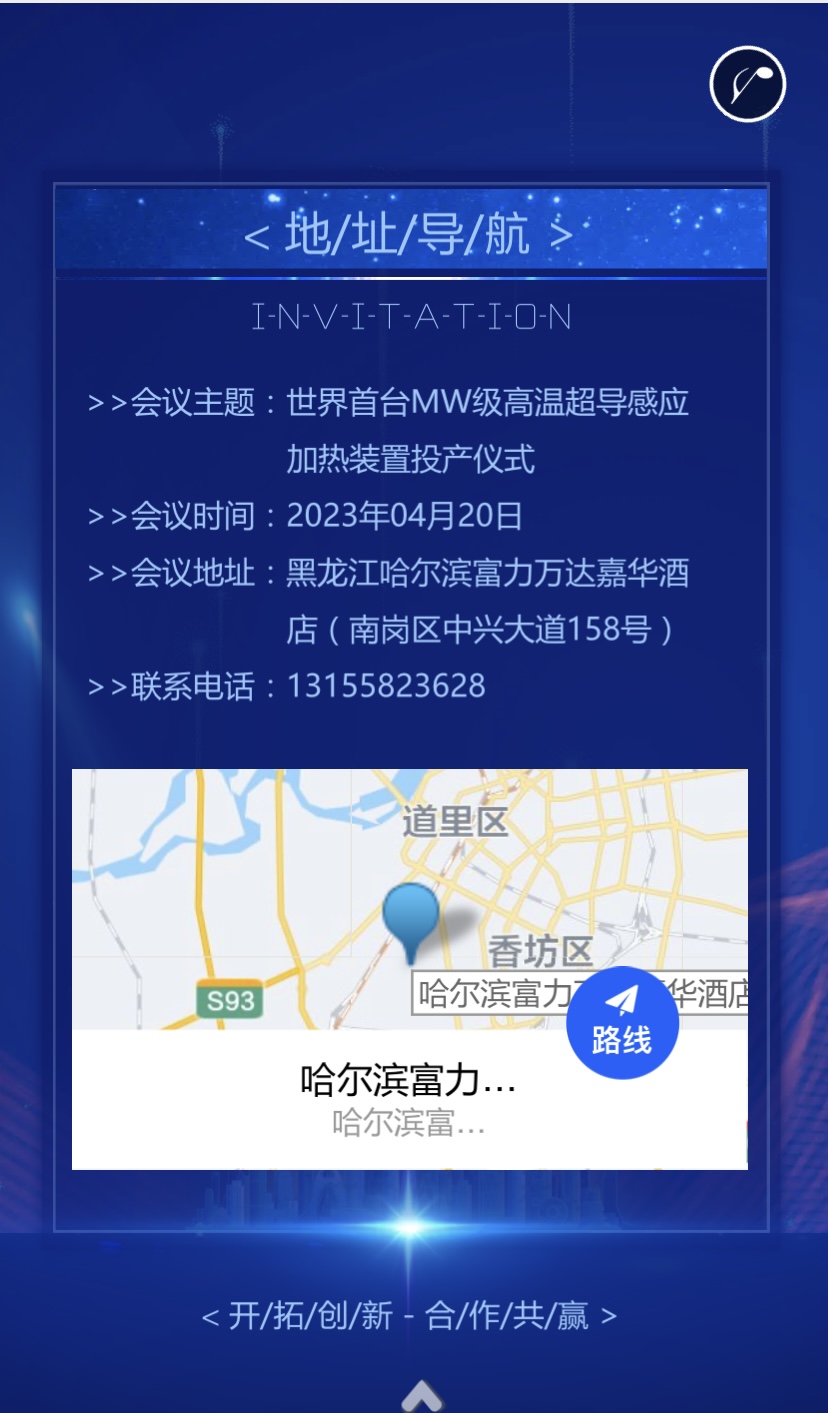Tap the 路线 route button
Viewport: 828px width, 1413px height.
click(622, 1023)
